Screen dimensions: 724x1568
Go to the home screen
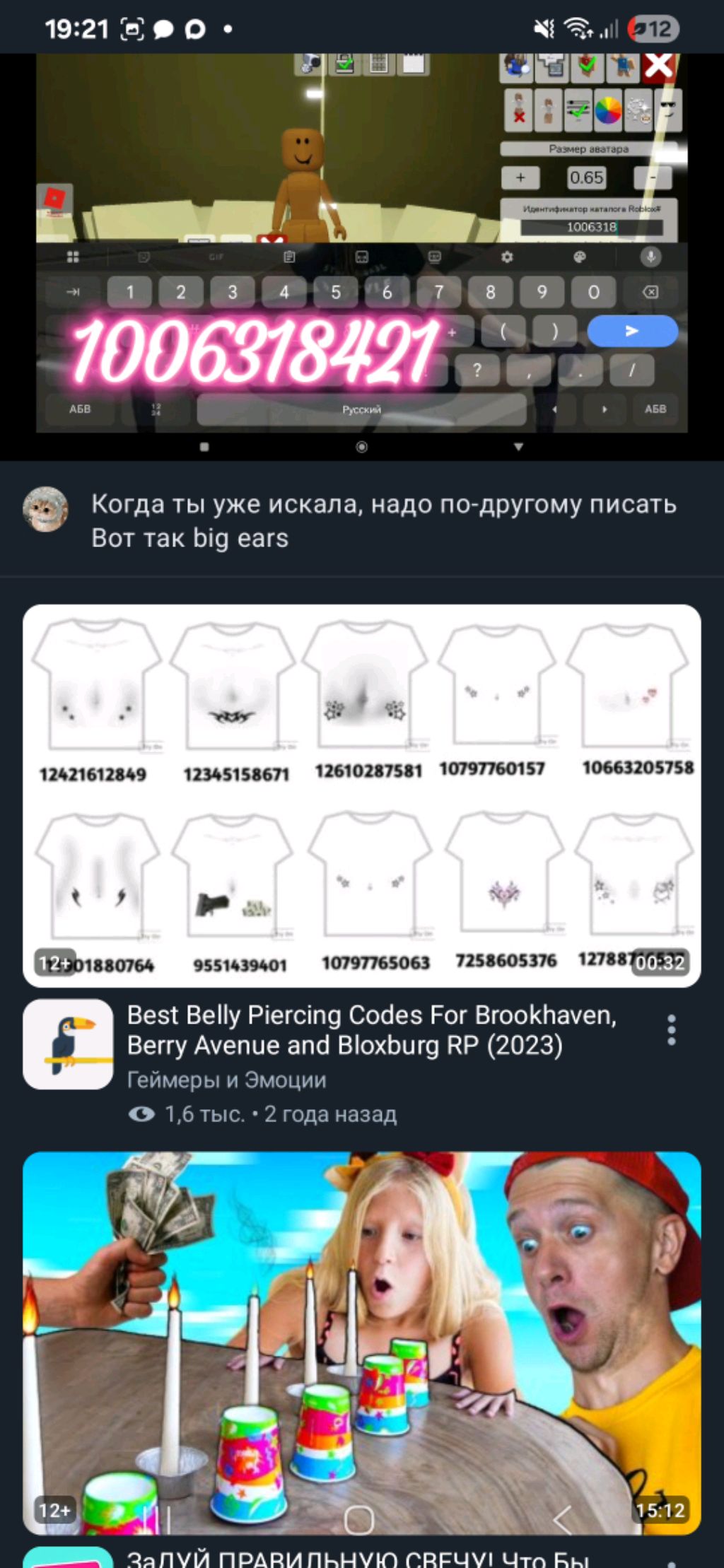359,1519
